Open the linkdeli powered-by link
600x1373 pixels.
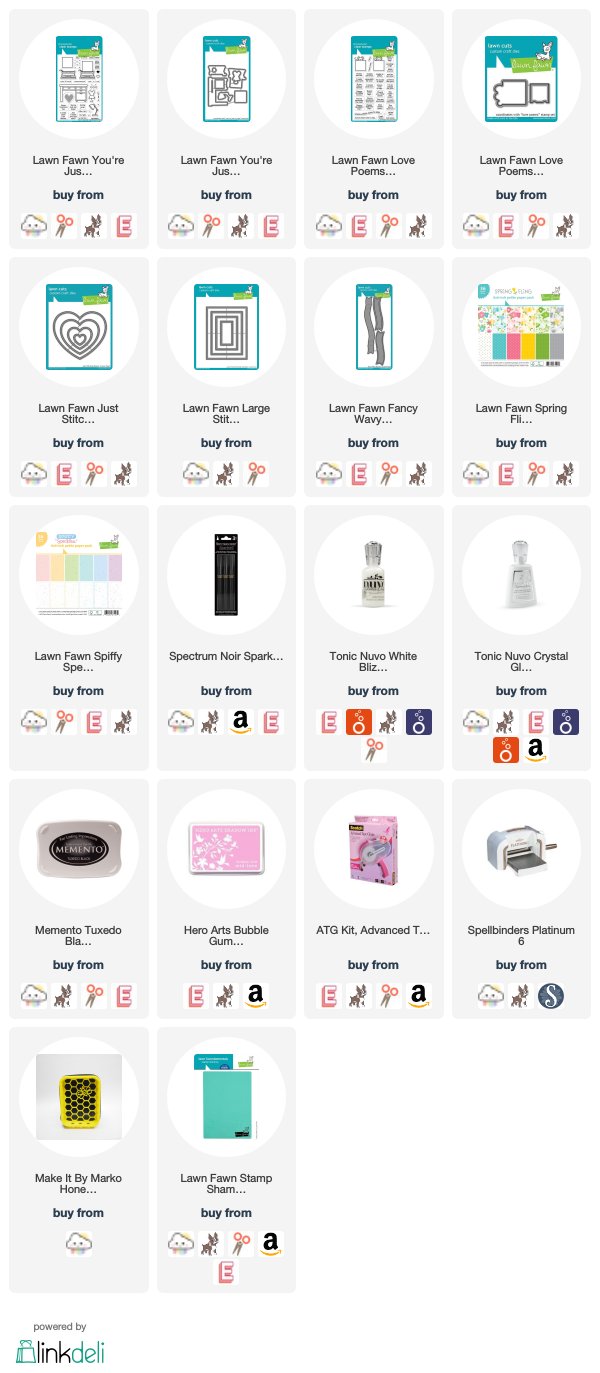(60, 1345)
